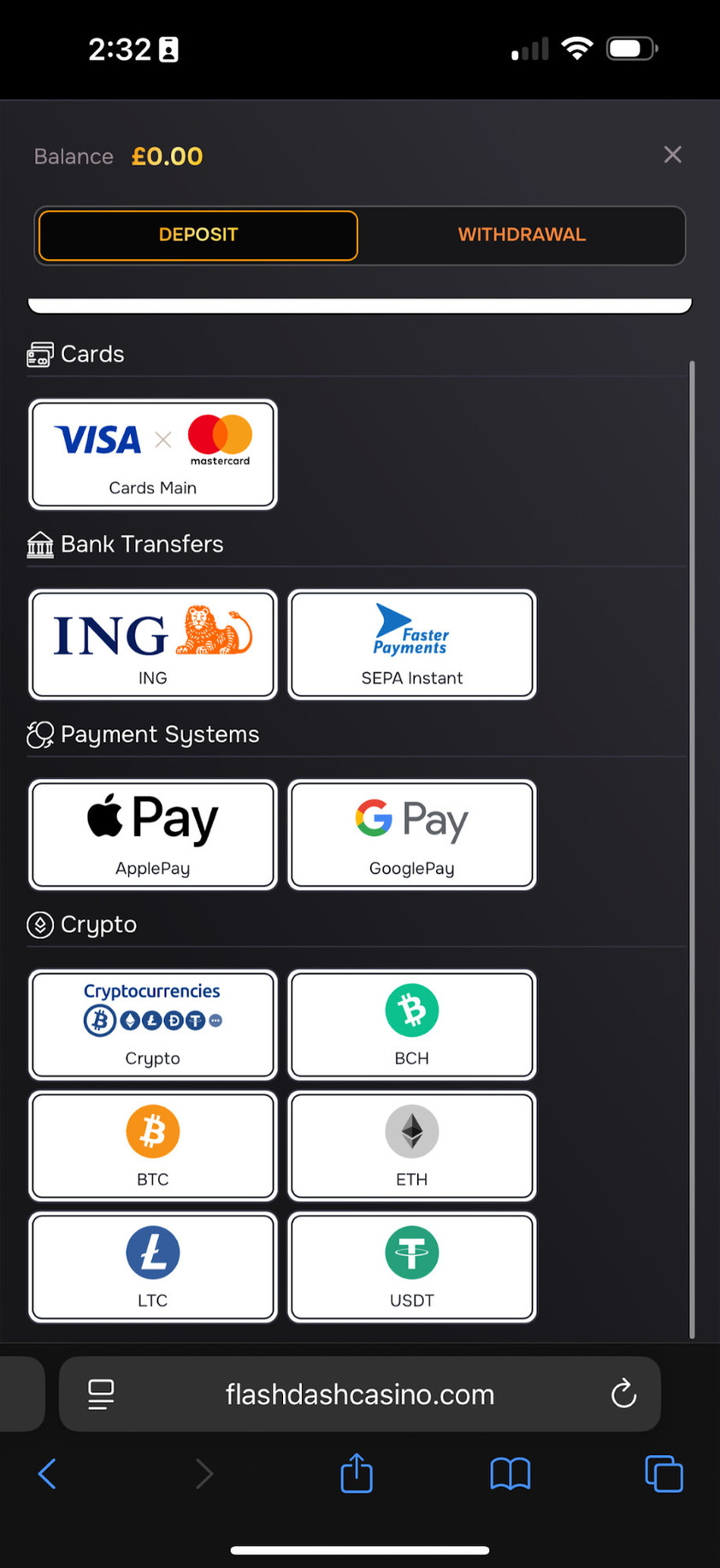This screenshot has height=1568, width=720.
Task: Tap the flashdashcasino.com address bar
Action: [x=359, y=1394]
